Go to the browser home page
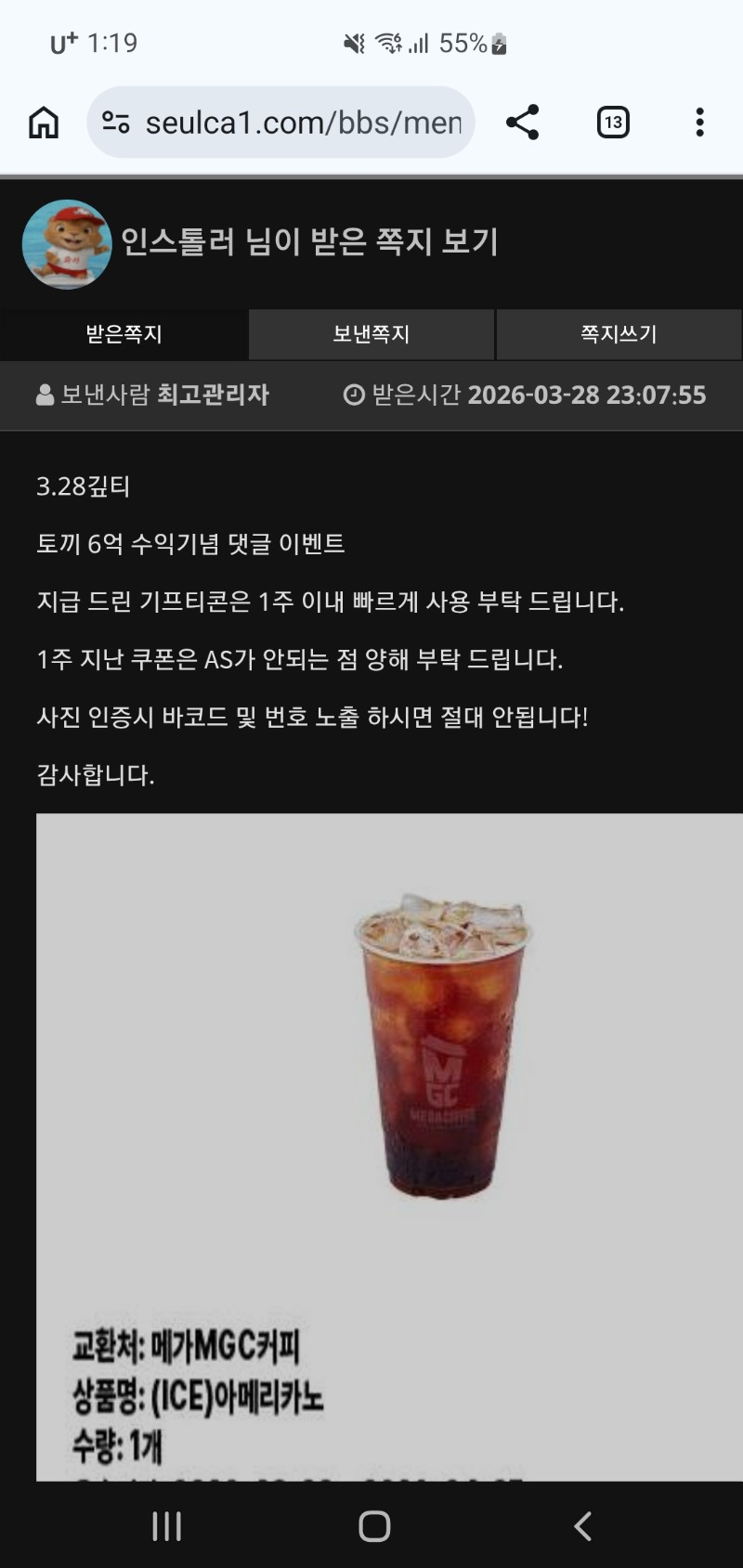Viewport: 743px width, 1568px height. coord(44,123)
